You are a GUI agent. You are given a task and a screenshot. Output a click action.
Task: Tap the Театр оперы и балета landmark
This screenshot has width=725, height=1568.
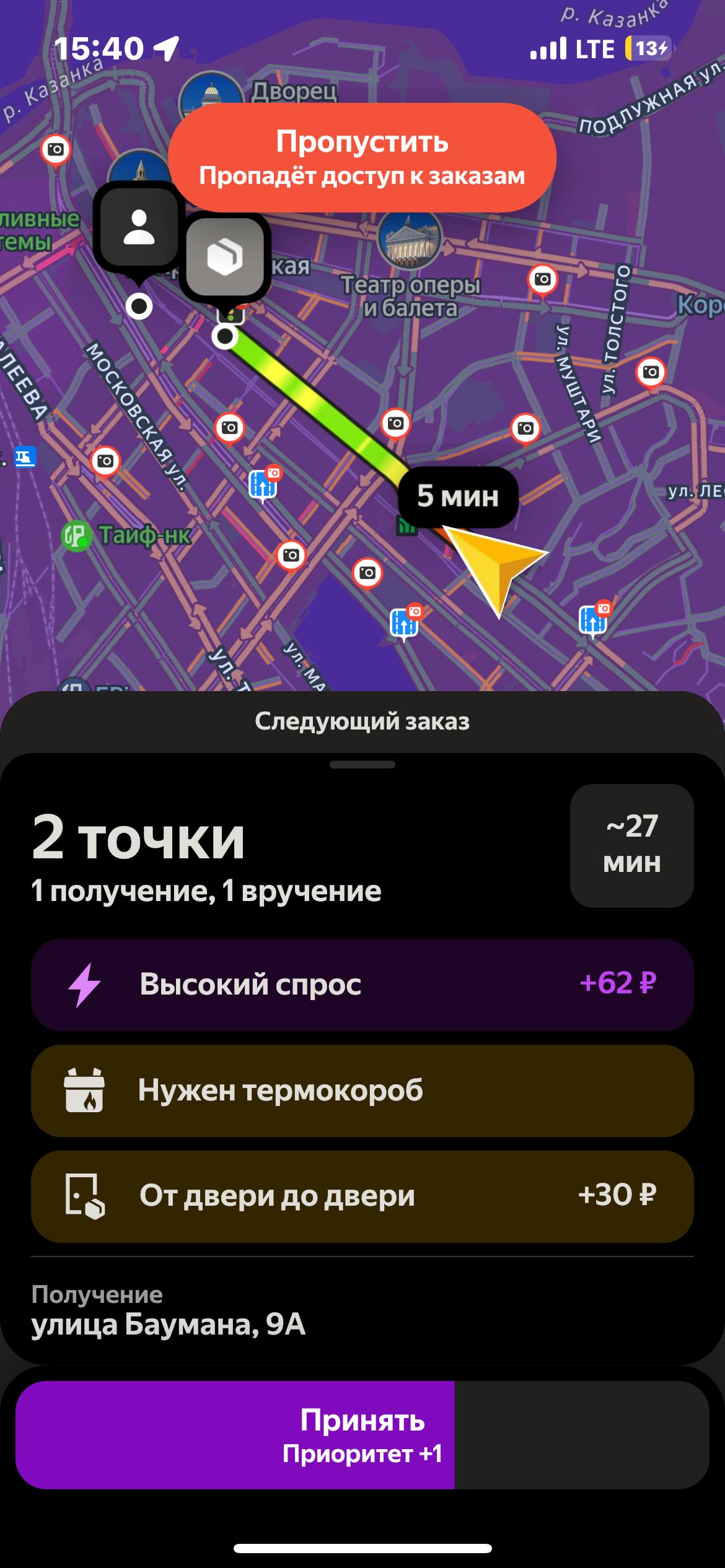click(410, 239)
